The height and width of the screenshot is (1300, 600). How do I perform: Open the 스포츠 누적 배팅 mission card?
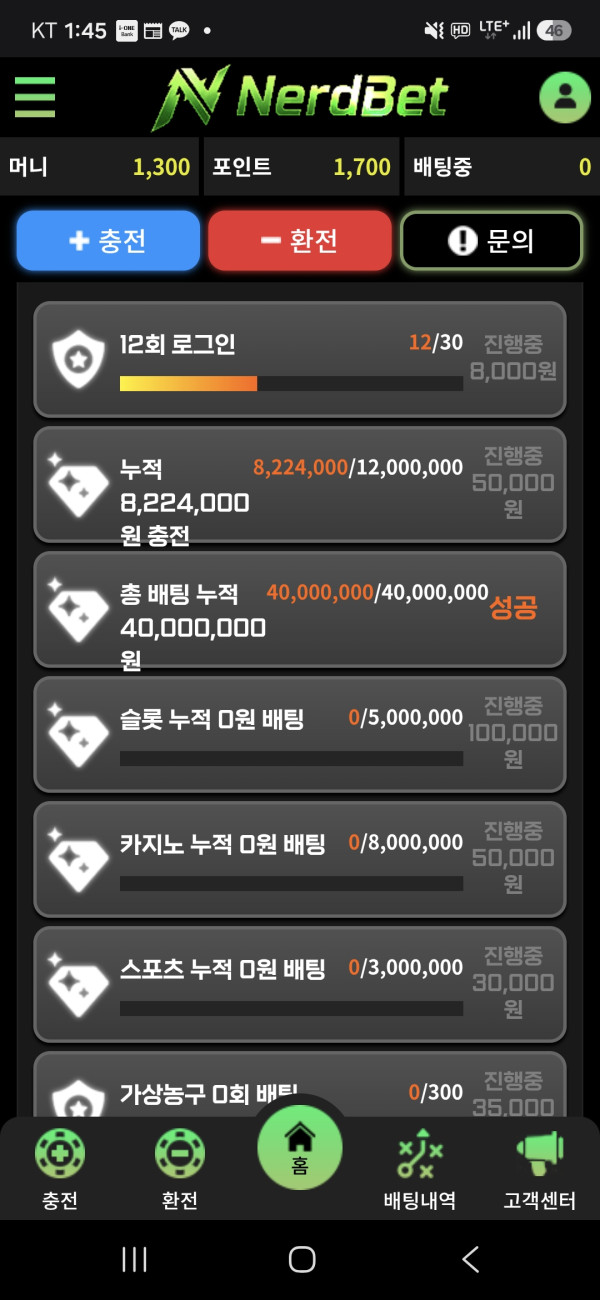(x=300, y=985)
